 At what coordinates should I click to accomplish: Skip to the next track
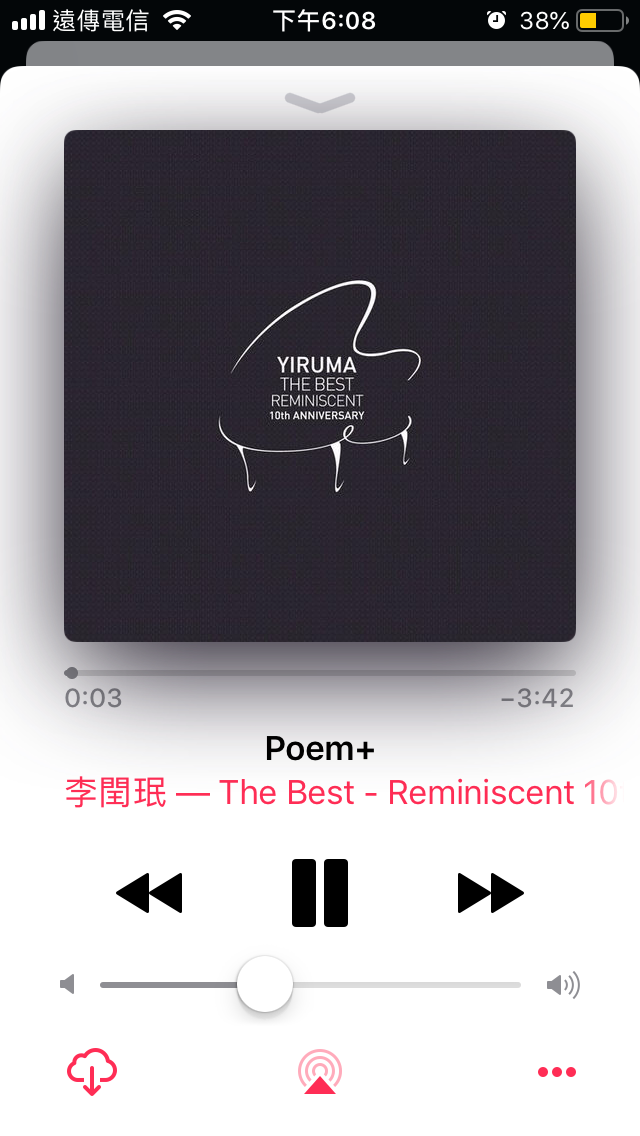tap(490, 892)
